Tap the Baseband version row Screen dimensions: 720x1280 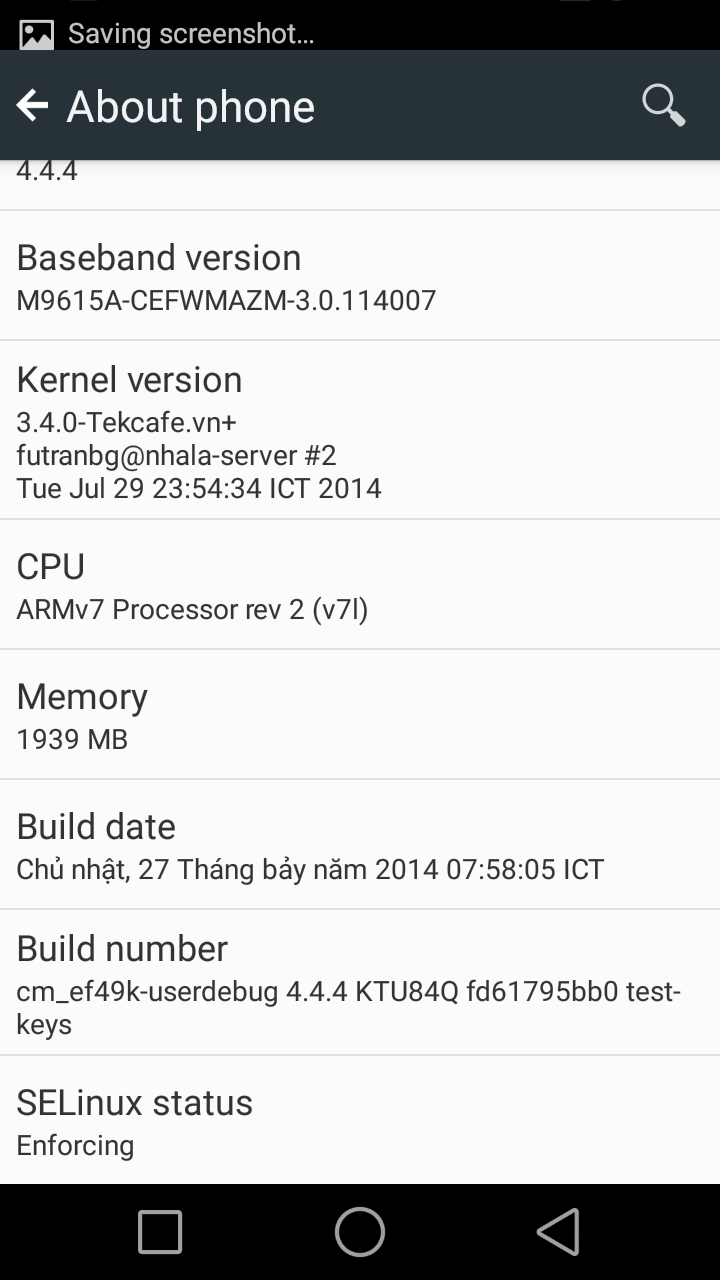coord(360,276)
